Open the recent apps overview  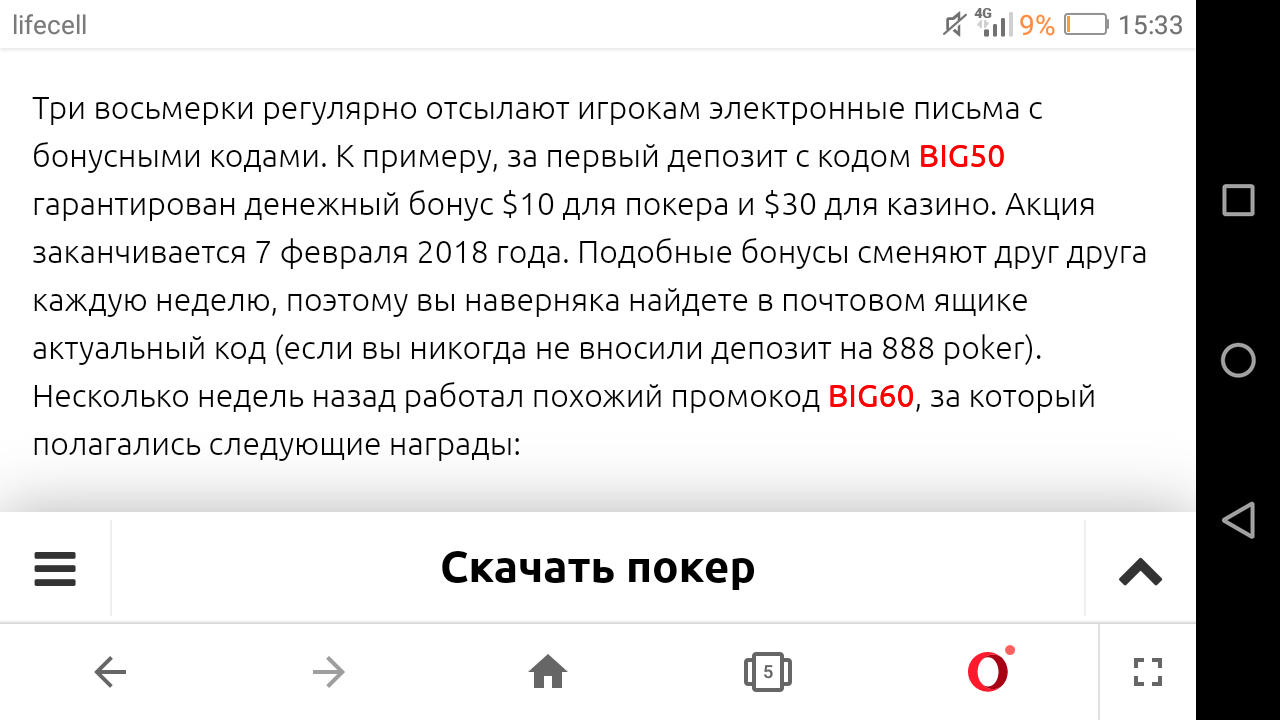[1238, 200]
